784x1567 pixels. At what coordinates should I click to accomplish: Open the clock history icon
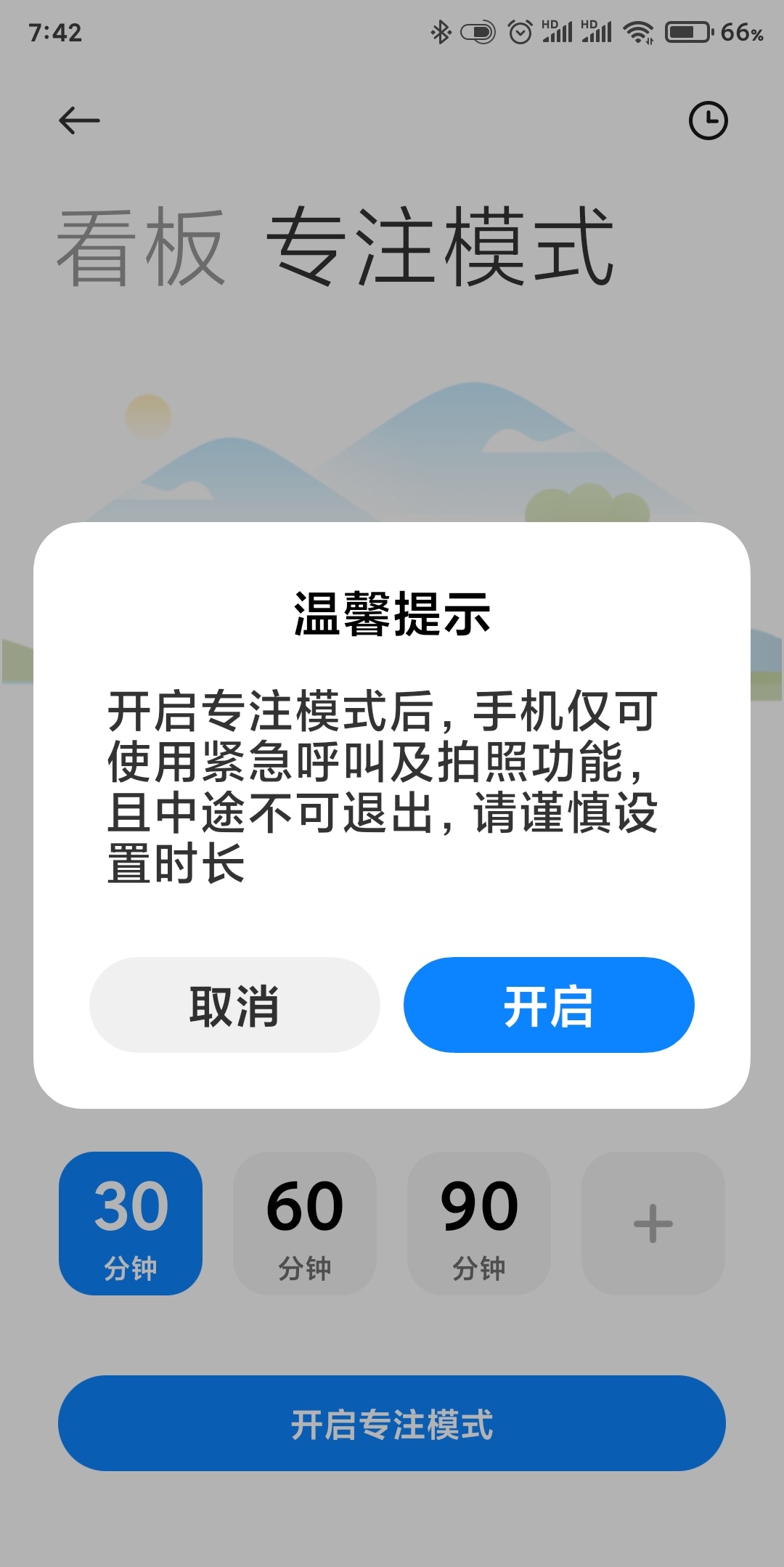click(708, 121)
